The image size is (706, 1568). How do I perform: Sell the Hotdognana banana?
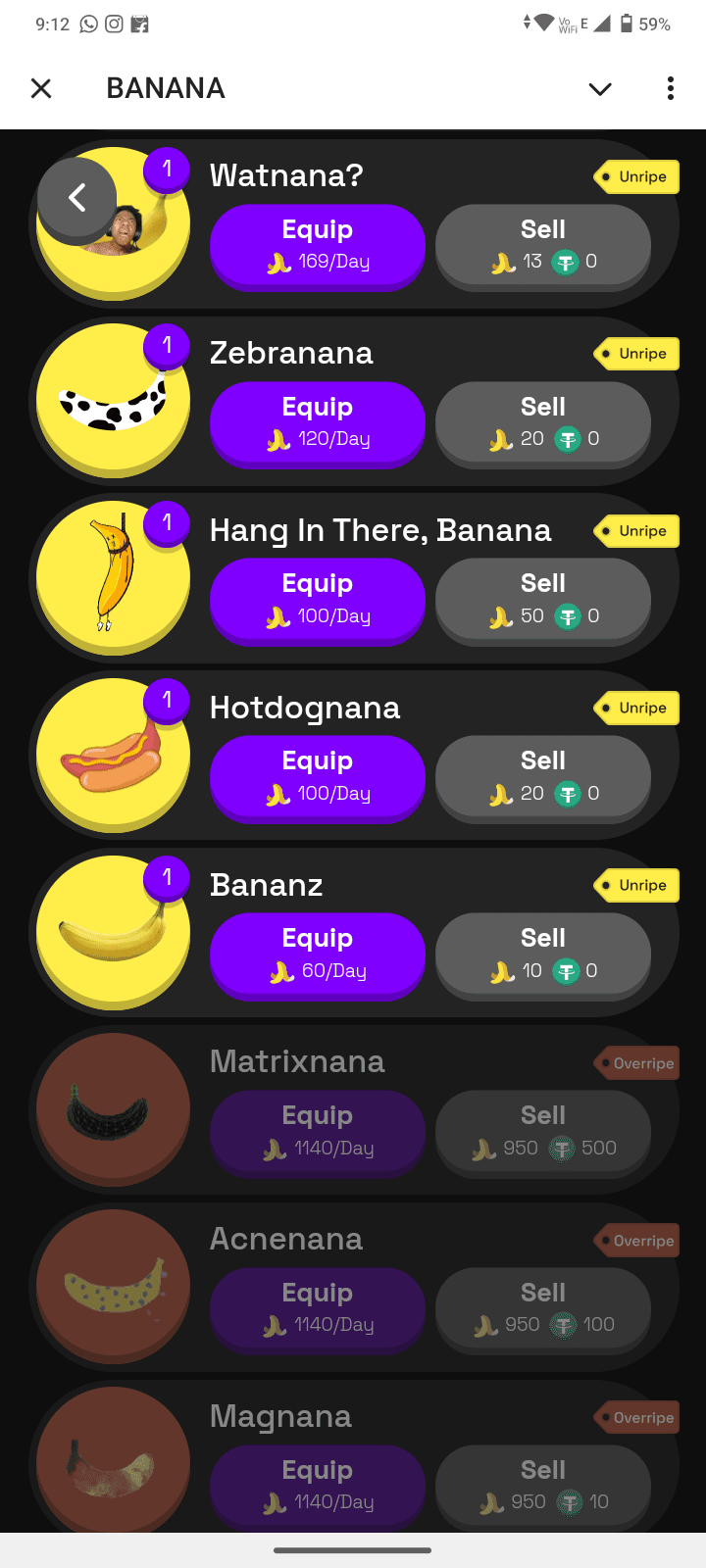pos(543,776)
